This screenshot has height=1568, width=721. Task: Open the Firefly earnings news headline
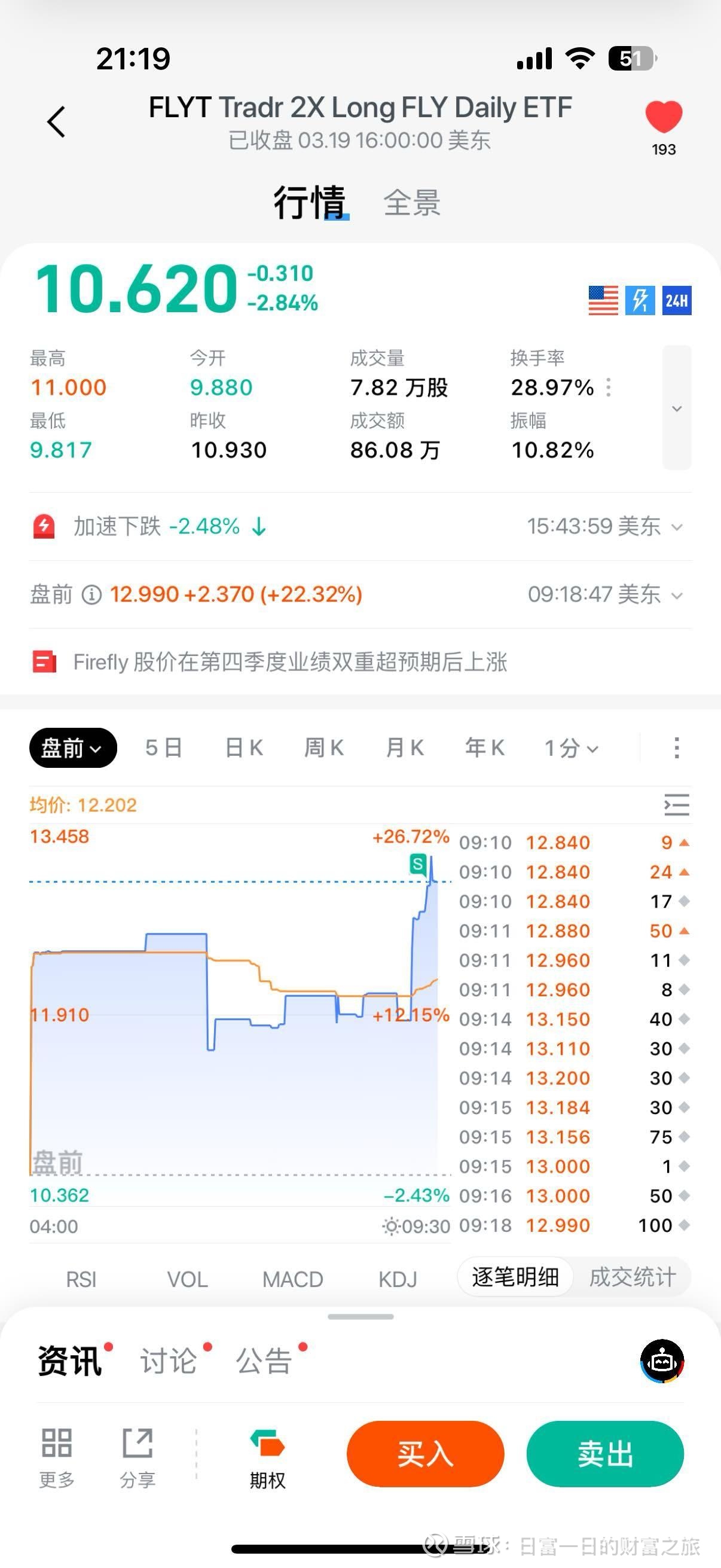coord(289,661)
